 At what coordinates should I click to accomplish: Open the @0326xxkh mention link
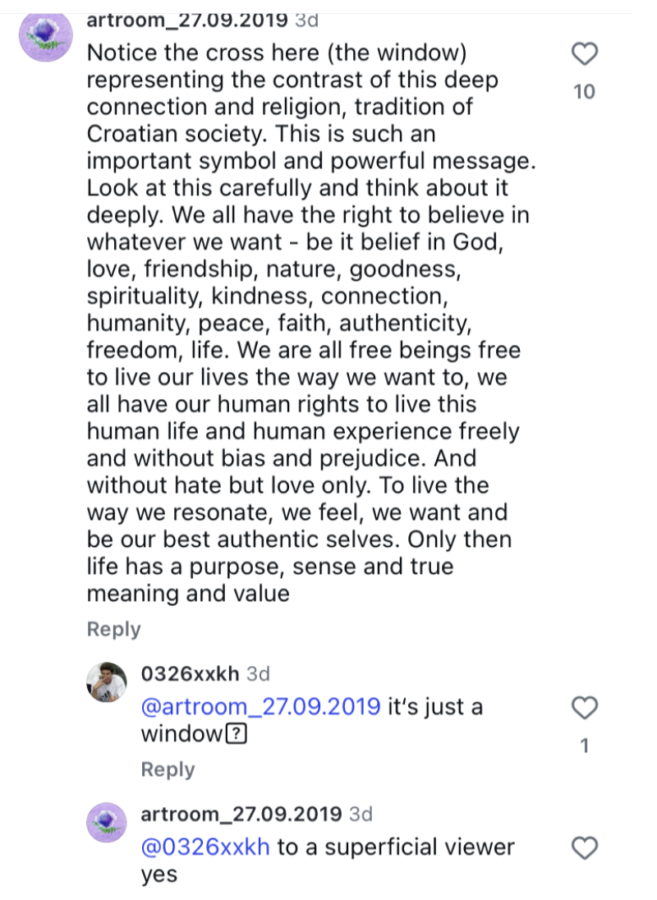[x=205, y=847]
